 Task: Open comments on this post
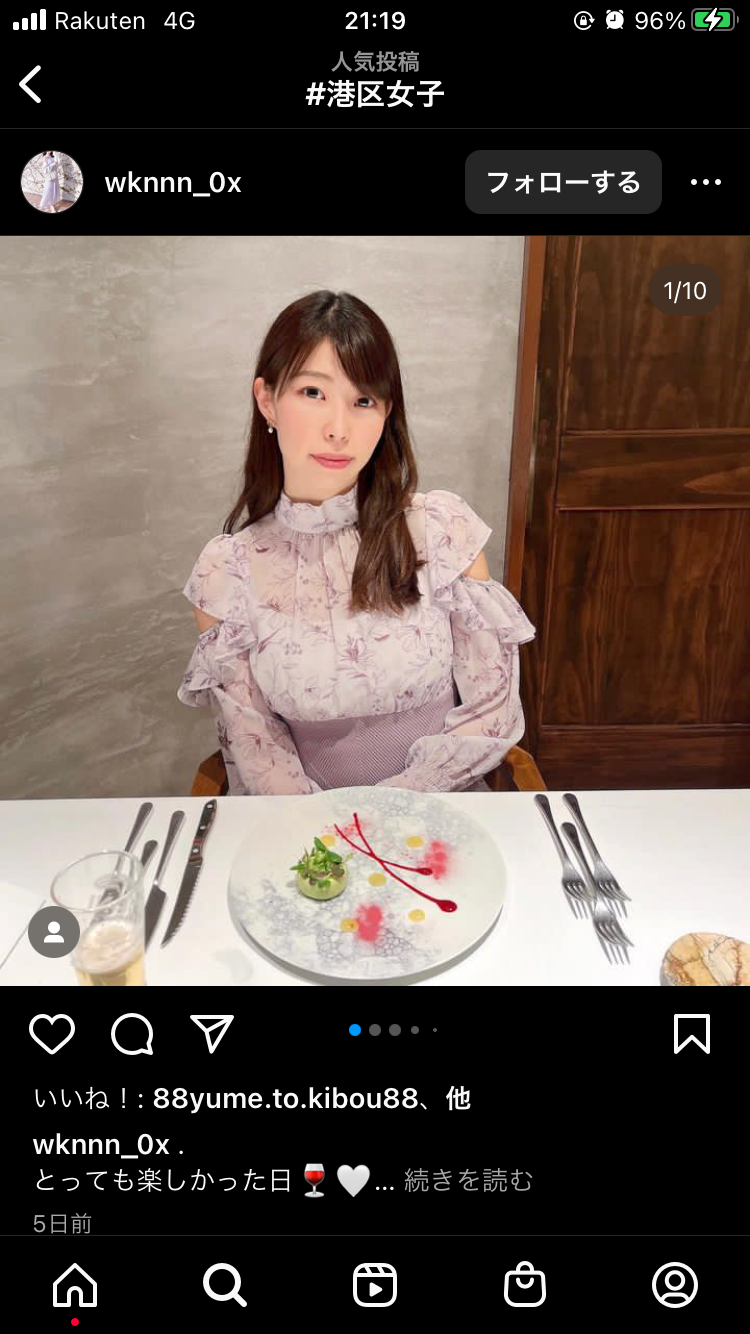[132, 1034]
